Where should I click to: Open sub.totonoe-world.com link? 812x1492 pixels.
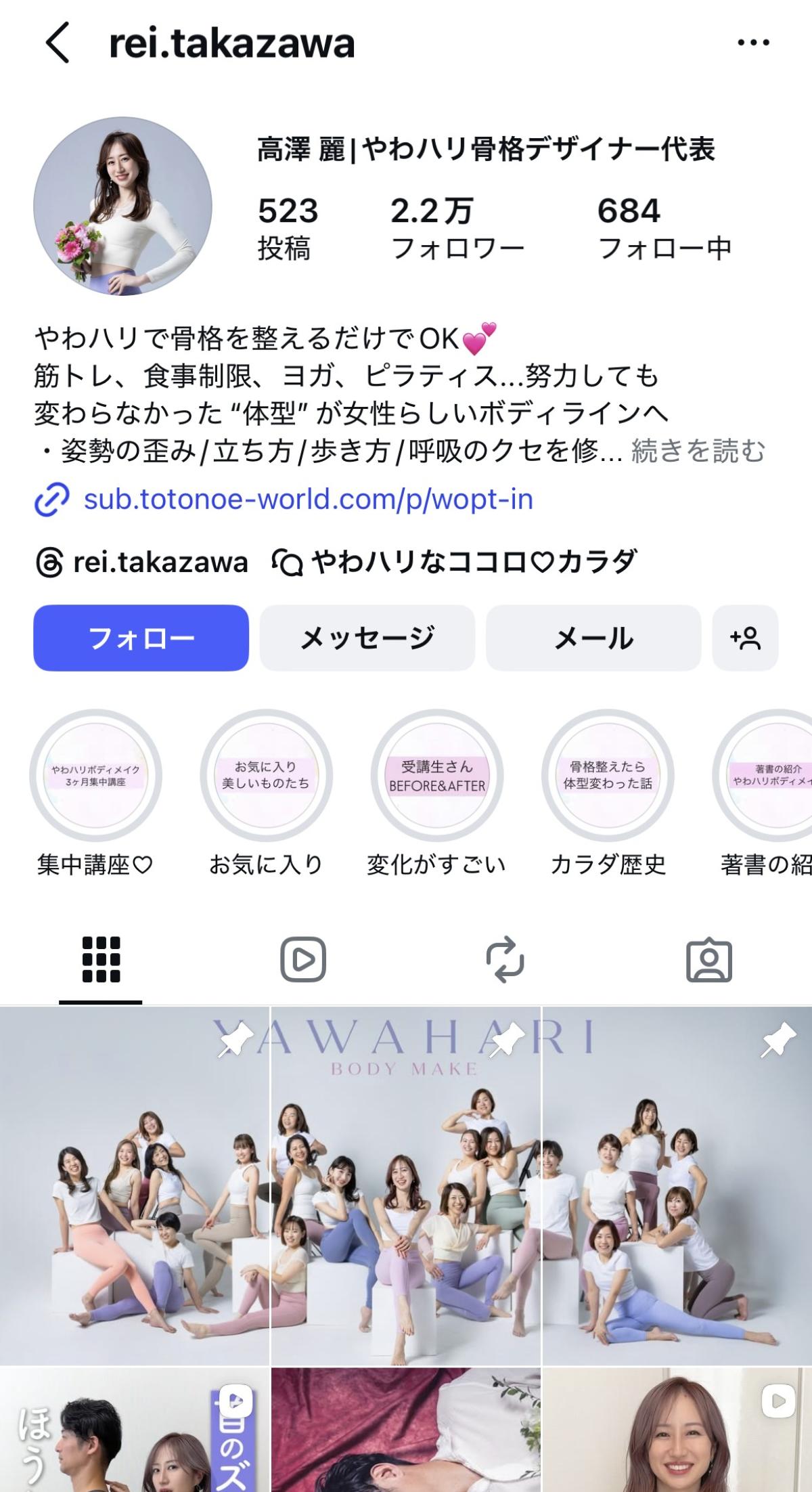point(308,500)
